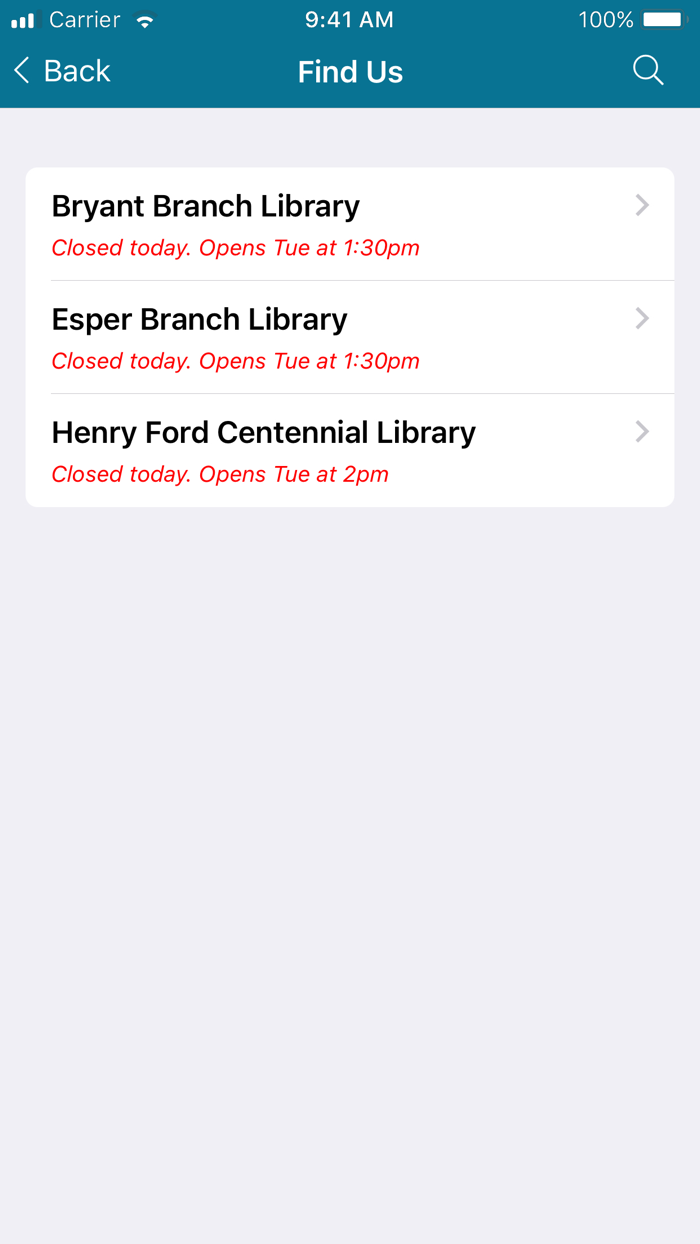The width and height of the screenshot is (700, 1244).
Task: View Henry Ford Centennial Library
Action: click(350, 450)
